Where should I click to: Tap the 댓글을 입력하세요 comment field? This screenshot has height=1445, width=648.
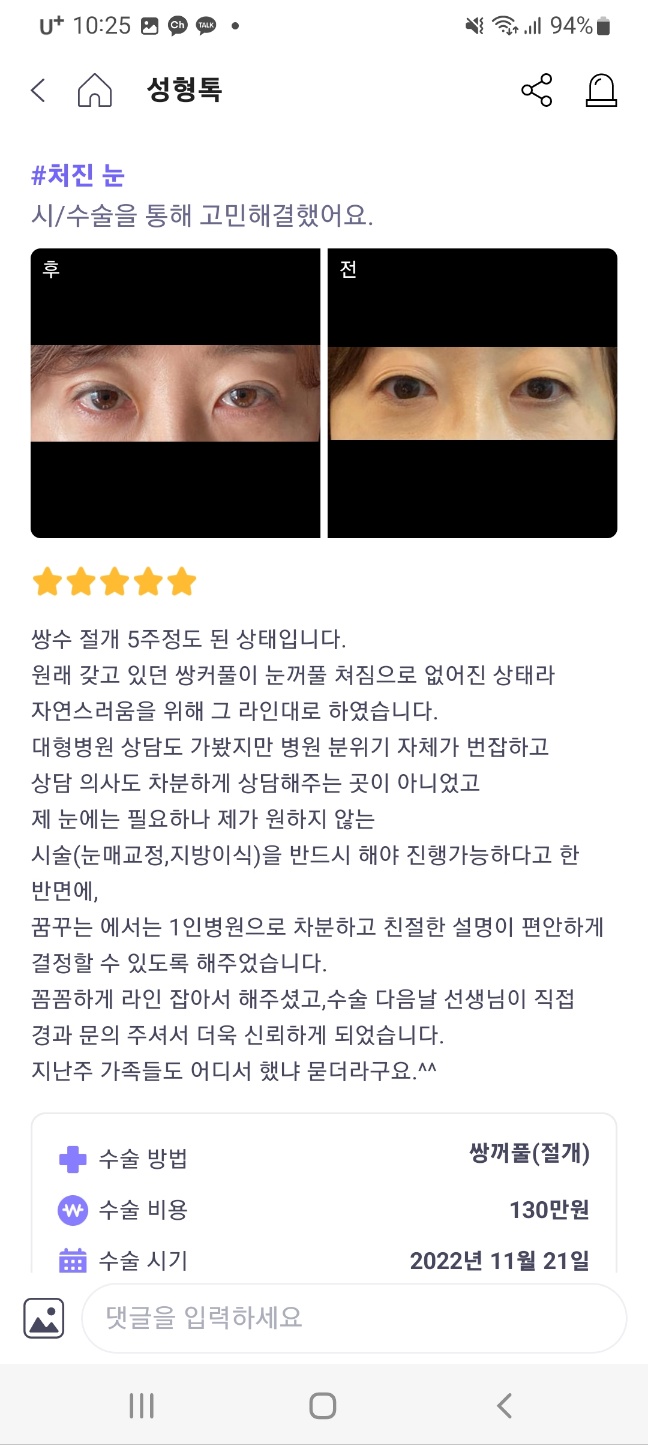point(353,1318)
